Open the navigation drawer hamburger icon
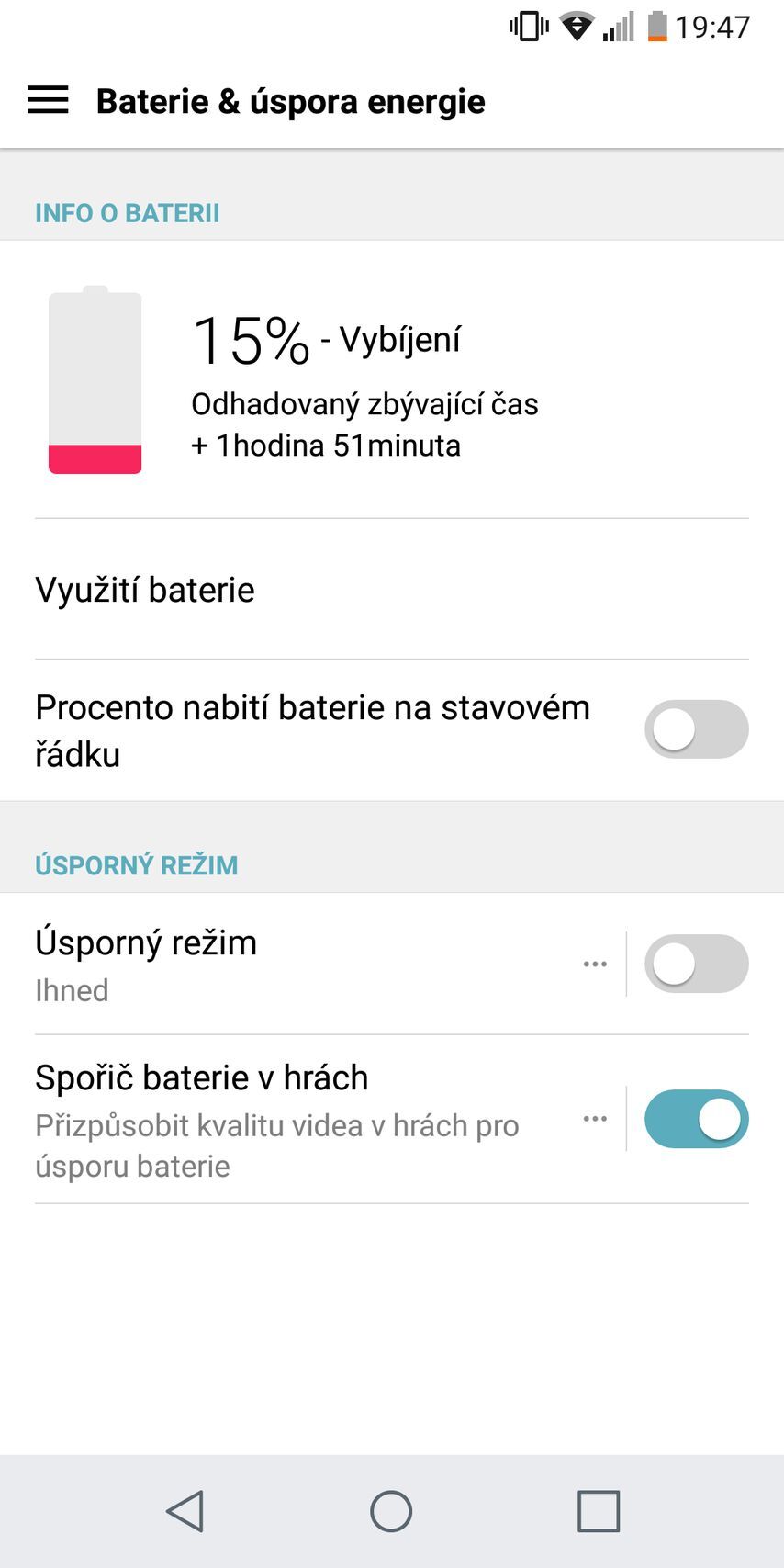The image size is (784, 1568). (48, 100)
